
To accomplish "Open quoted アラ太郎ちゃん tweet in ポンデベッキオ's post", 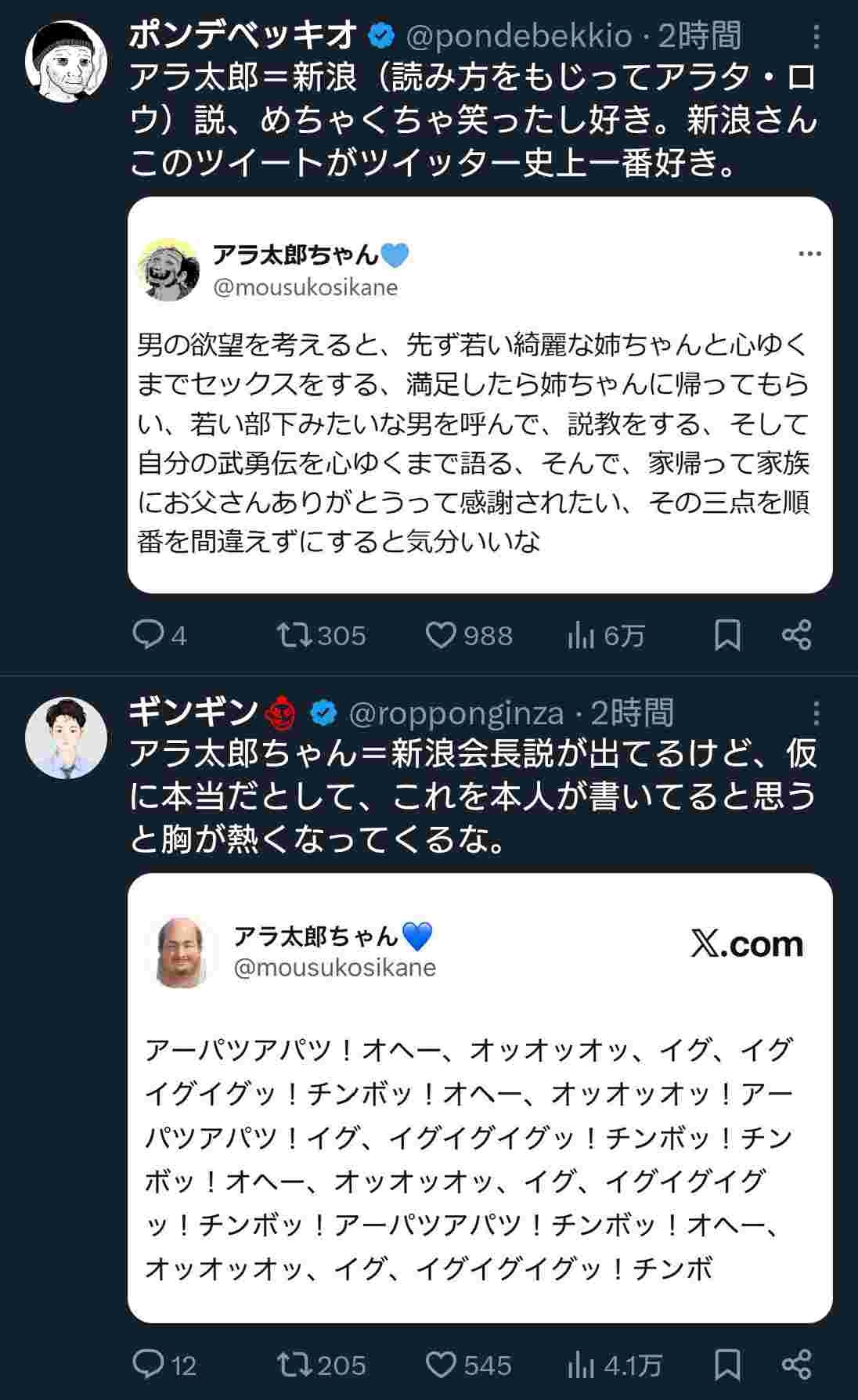I will [479, 395].
